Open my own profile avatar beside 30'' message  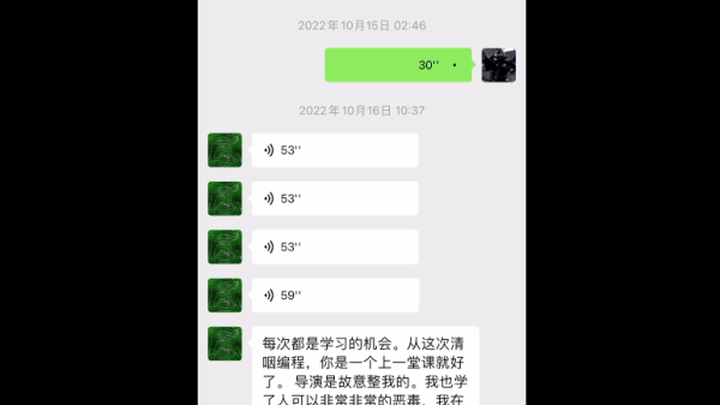498,65
